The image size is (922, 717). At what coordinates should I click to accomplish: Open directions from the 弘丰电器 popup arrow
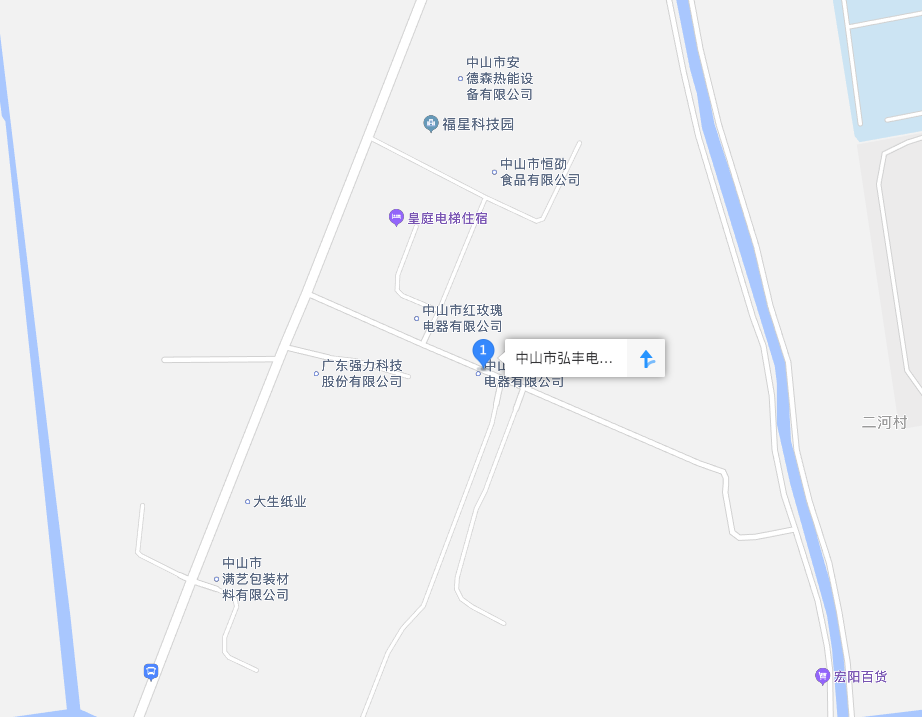pos(647,358)
